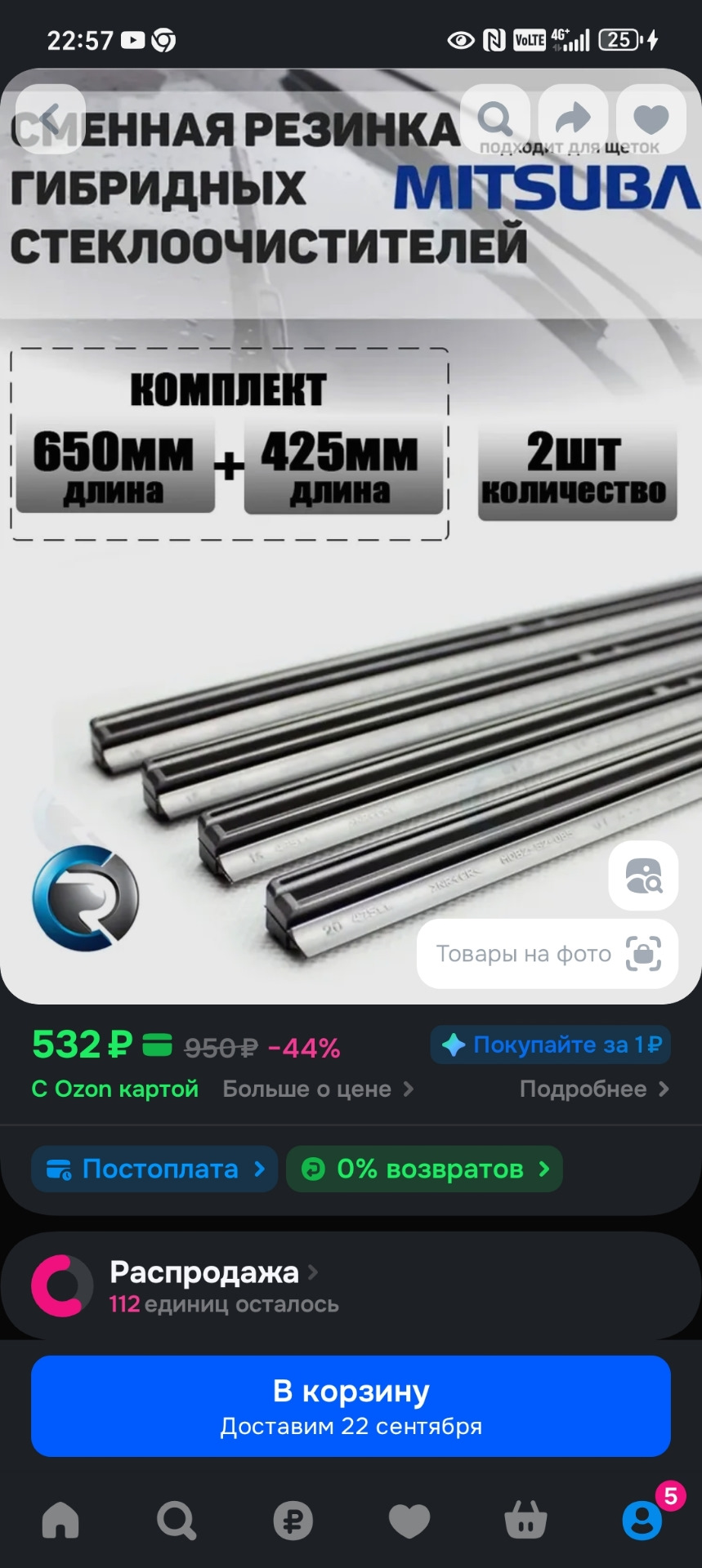Select the 'Постоплата' chip
This screenshot has width=702, height=1568.
click(154, 1169)
